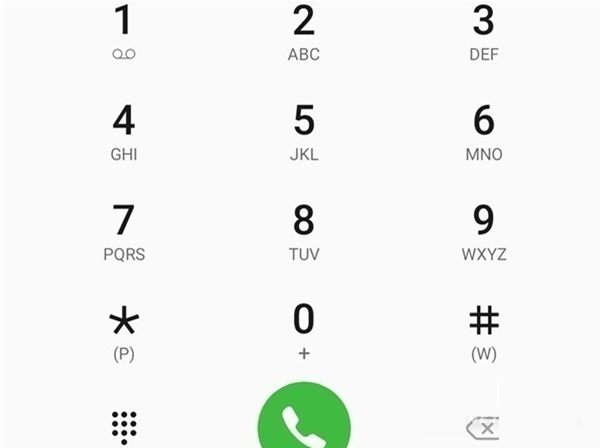The height and width of the screenshot is (448, 600).
Task: Hide the dial pad with keypad icon
Action: 123,427
